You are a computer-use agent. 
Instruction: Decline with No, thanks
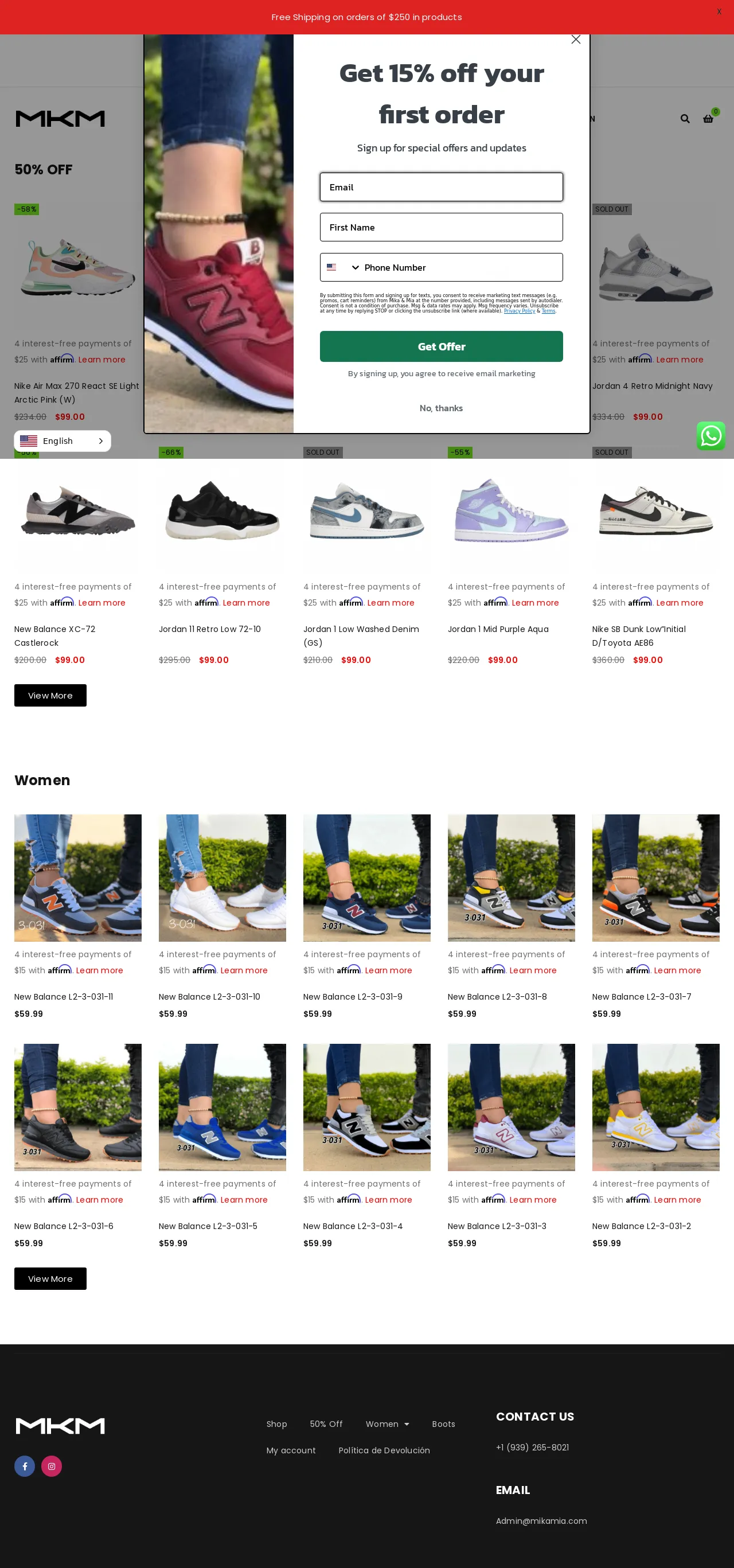point(440,408)
